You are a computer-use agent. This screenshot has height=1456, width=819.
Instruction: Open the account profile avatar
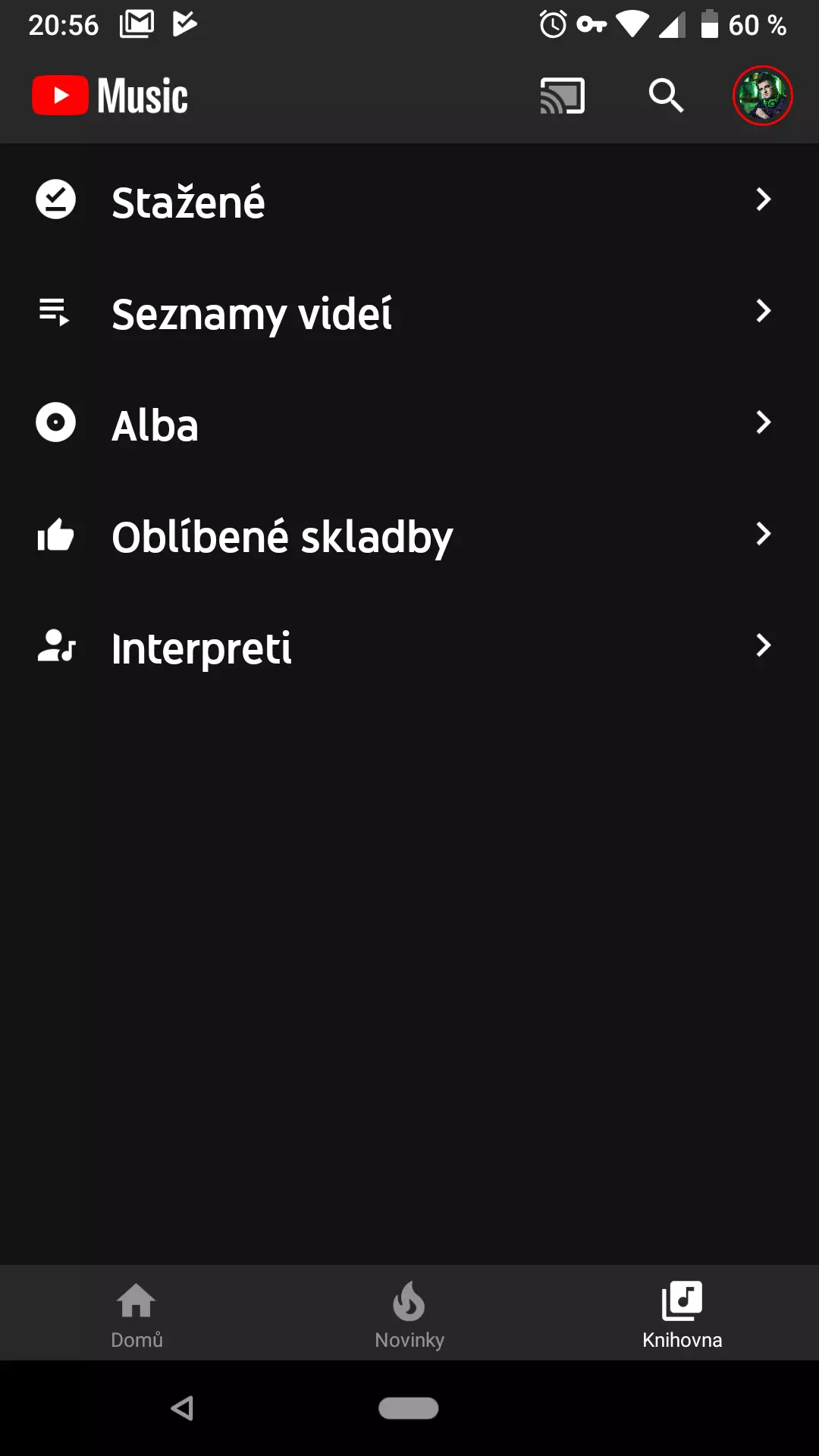[762, 96]
